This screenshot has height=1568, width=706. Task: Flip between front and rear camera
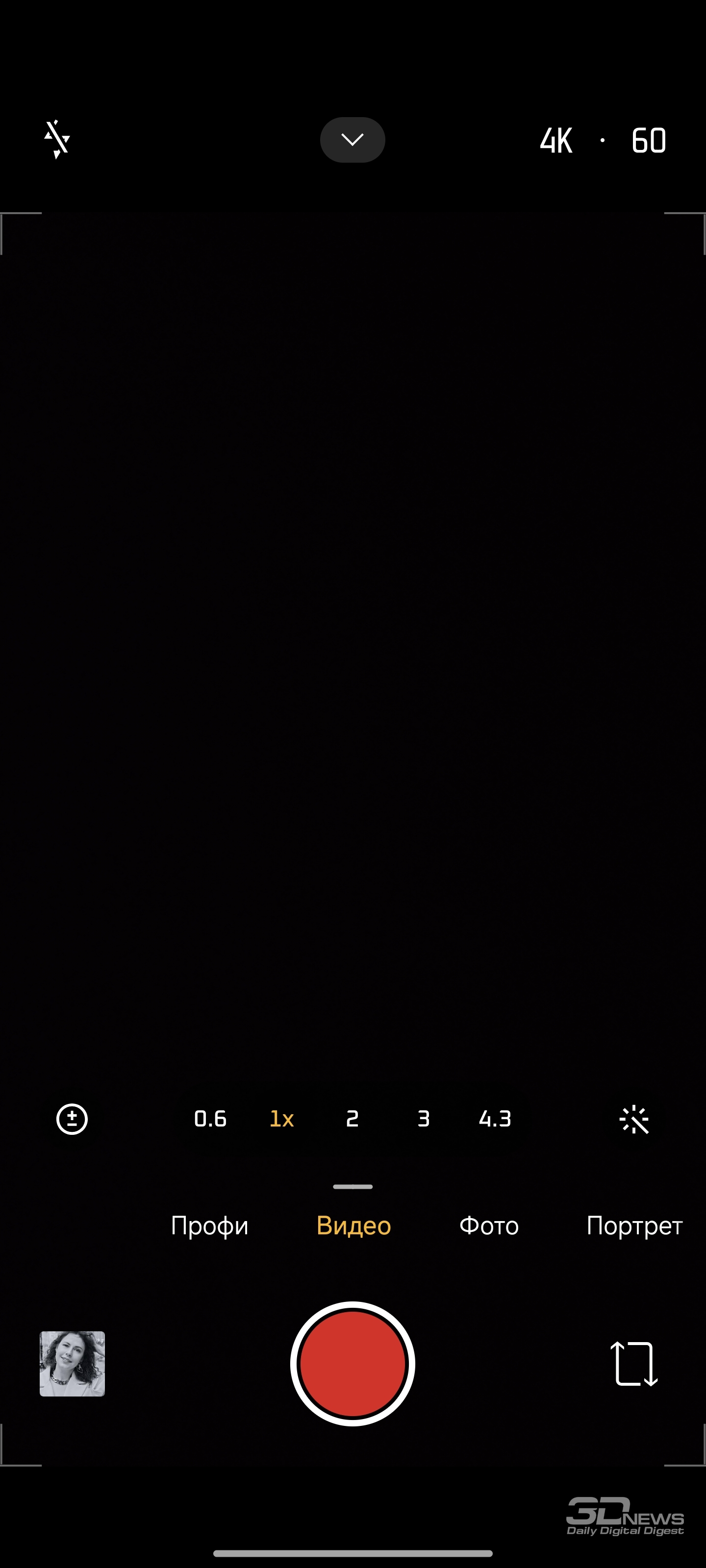coord(634,1364)
